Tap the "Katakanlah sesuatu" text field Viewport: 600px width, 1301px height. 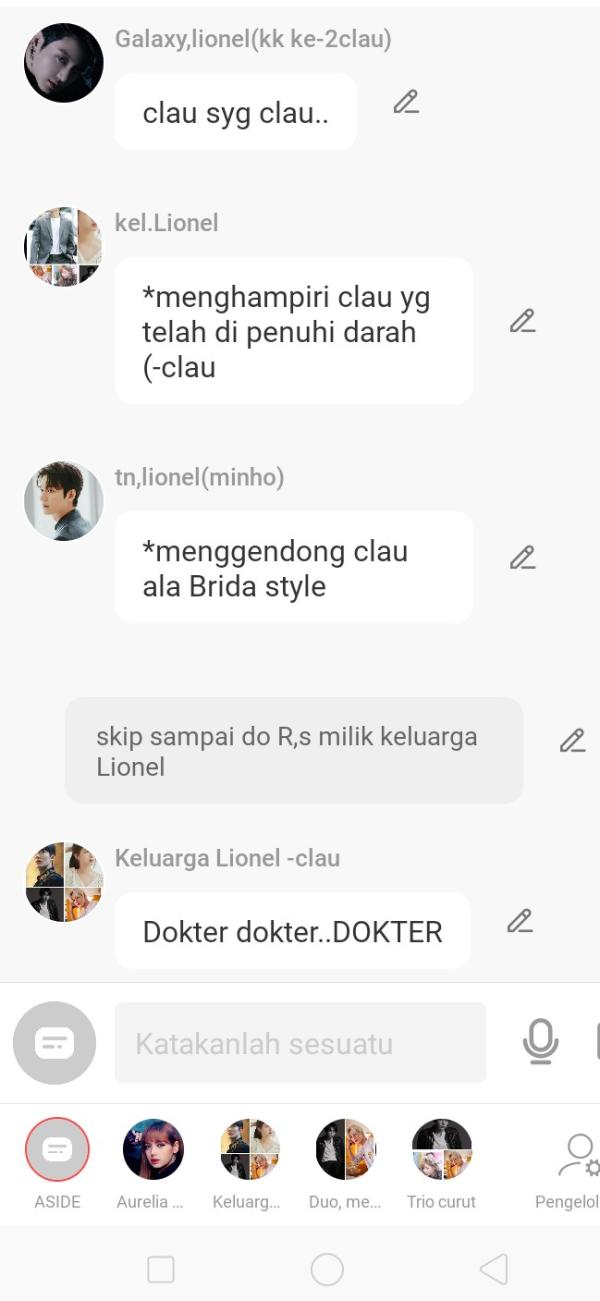[300, 1043]
